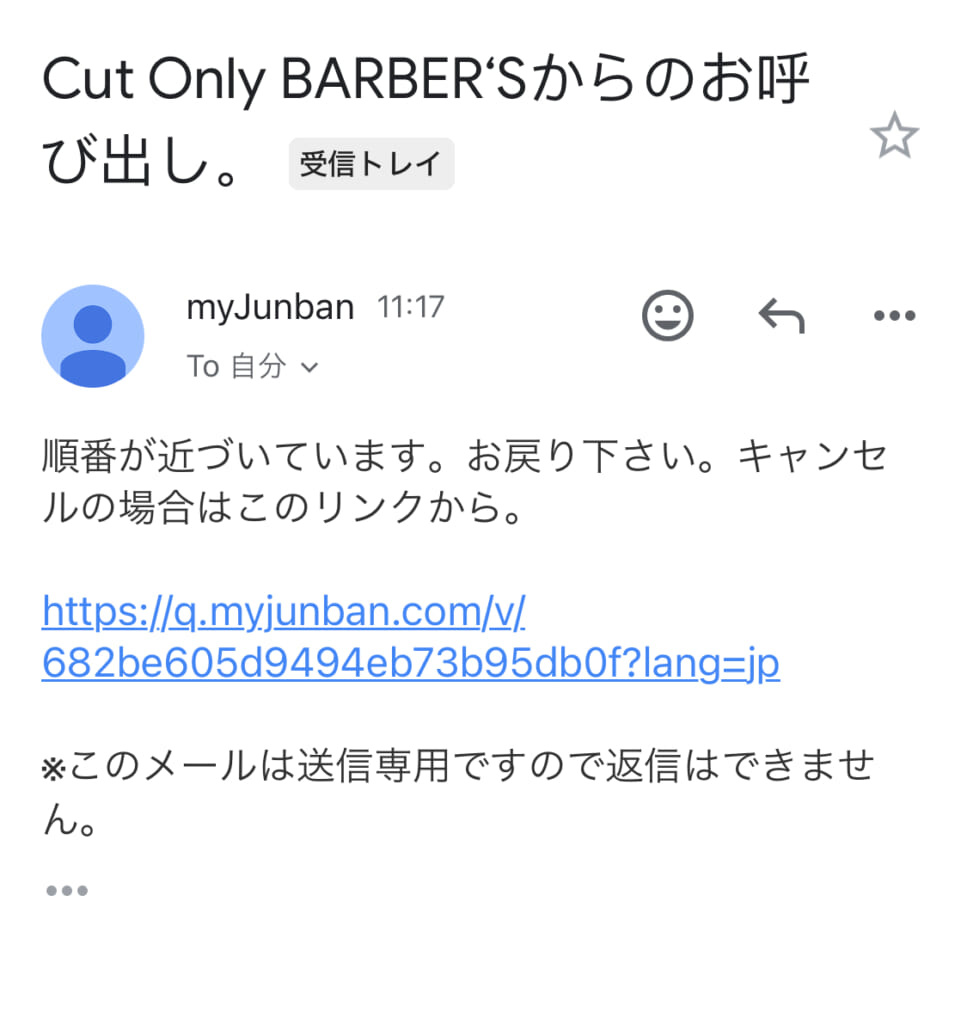This screenshot has width=967, height=1024.
Task: Open the myjunban.com cancel link
Action: point(410,638)
